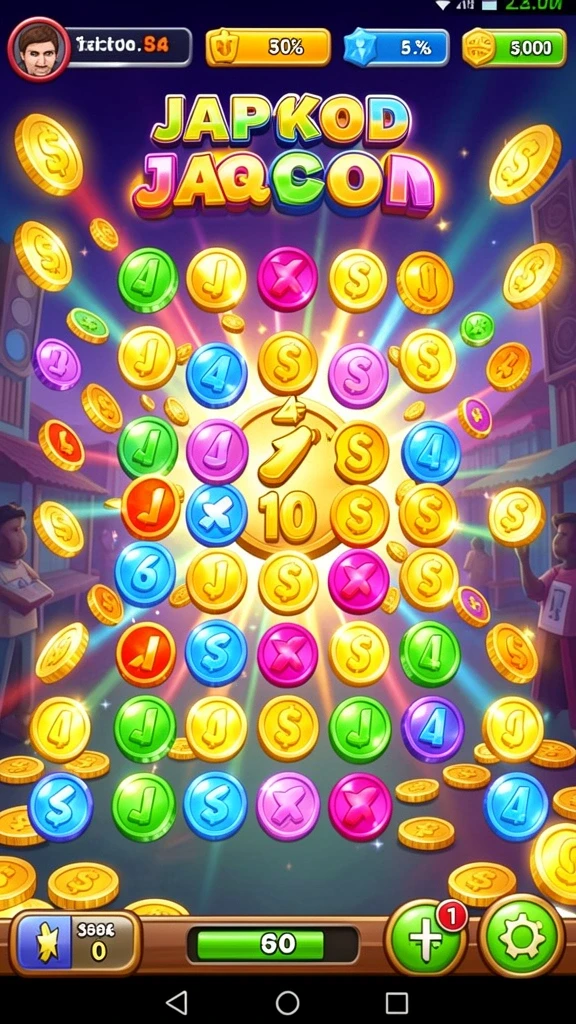Select the blue coin marked 6

point(146,574)
